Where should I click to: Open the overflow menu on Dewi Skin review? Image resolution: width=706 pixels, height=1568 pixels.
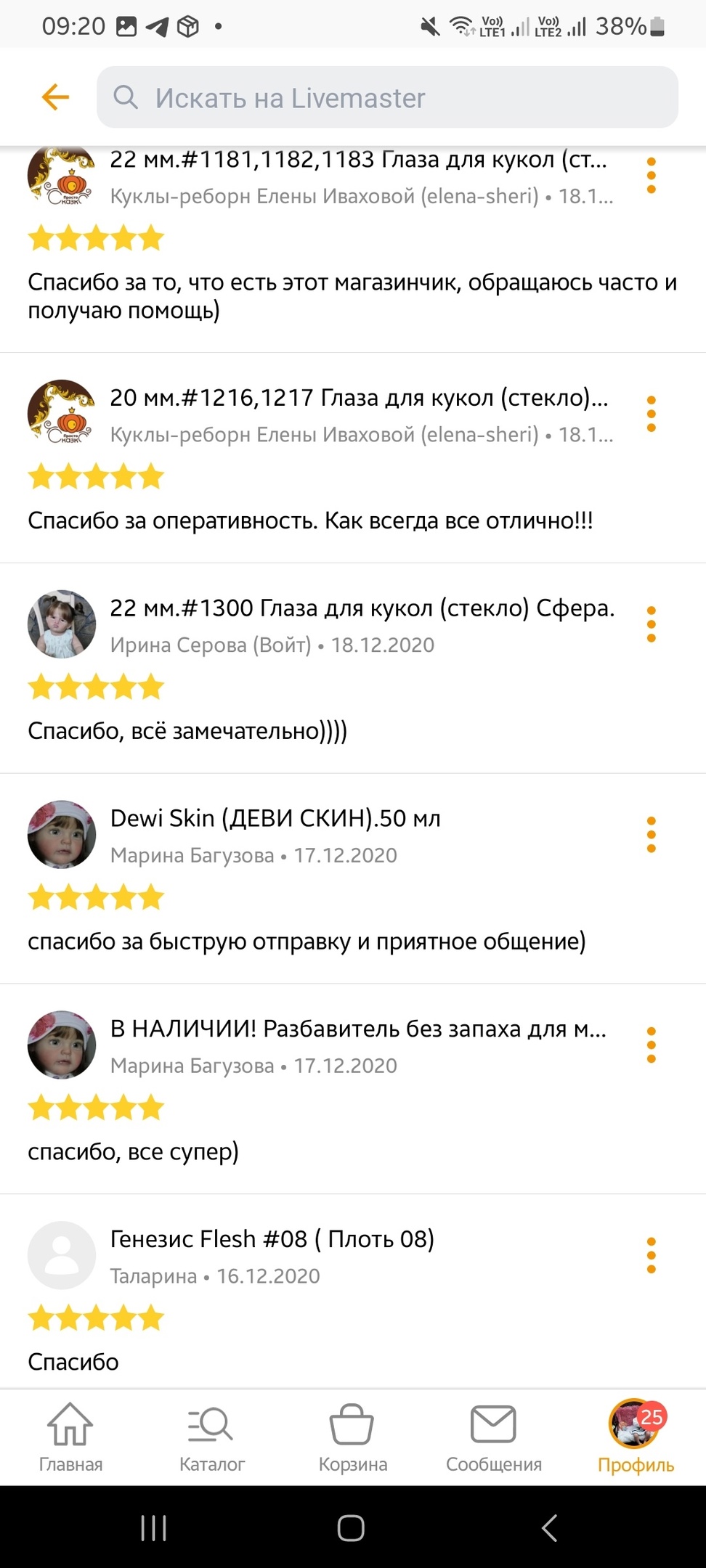click(x=651, y=835)
